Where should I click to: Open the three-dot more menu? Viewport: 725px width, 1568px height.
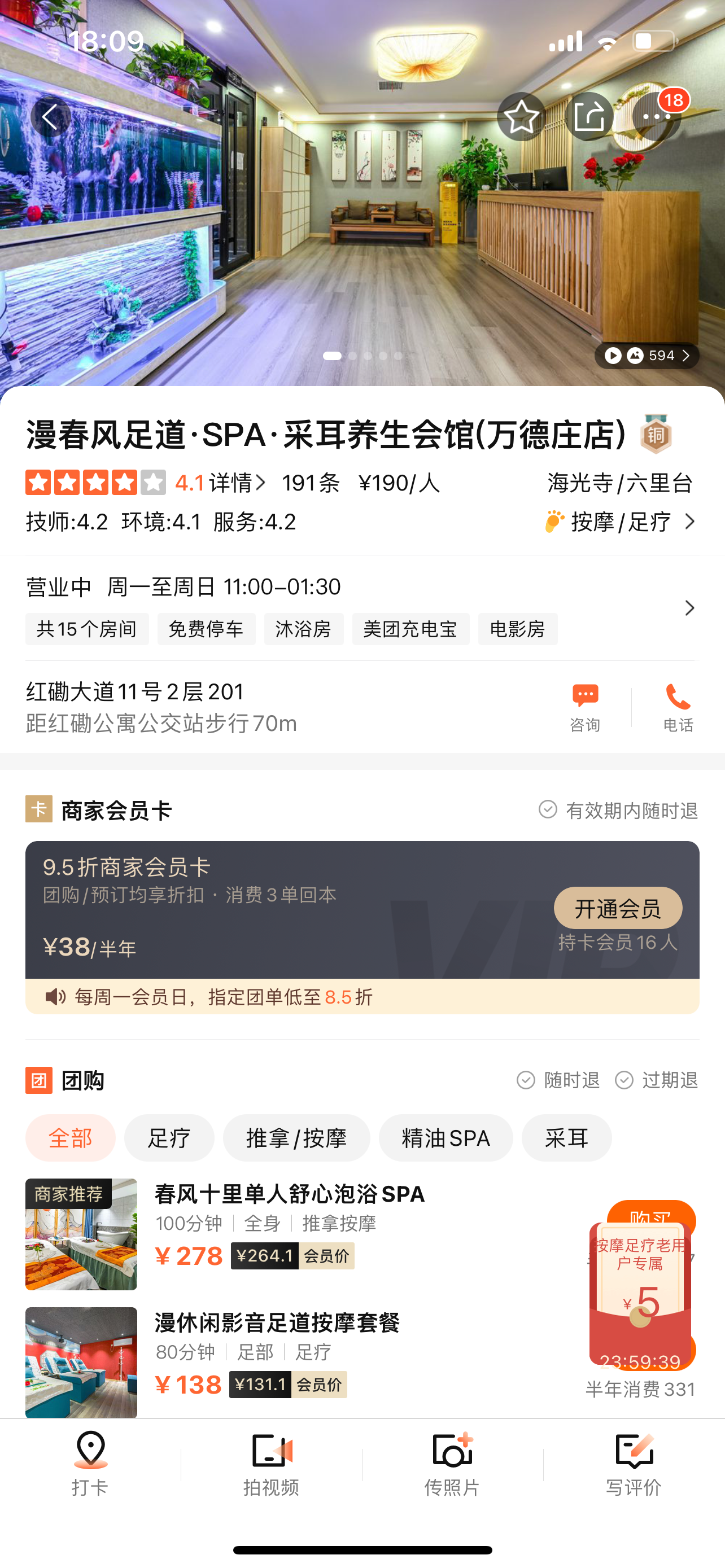pos(656,117)
